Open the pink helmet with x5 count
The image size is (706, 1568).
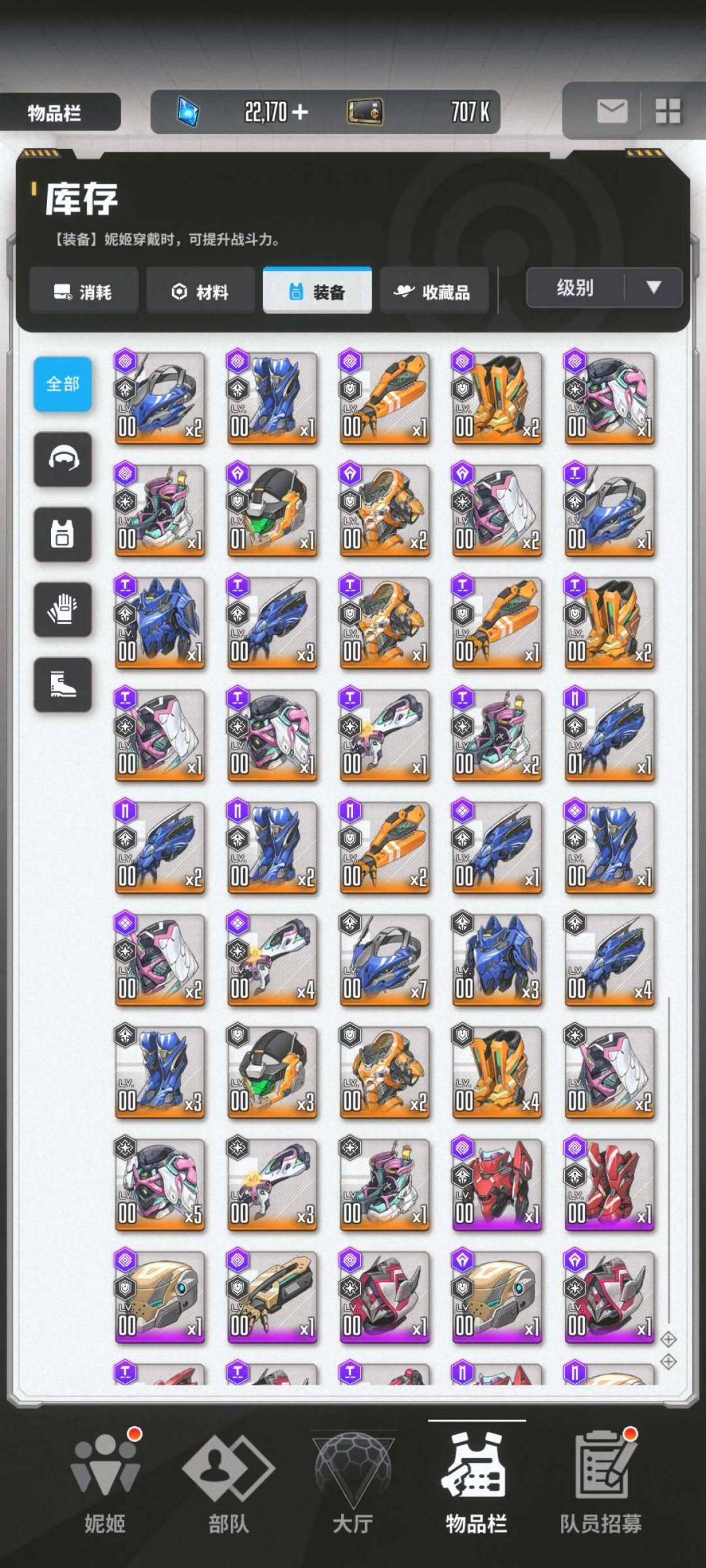click(x=160, y=1185)
